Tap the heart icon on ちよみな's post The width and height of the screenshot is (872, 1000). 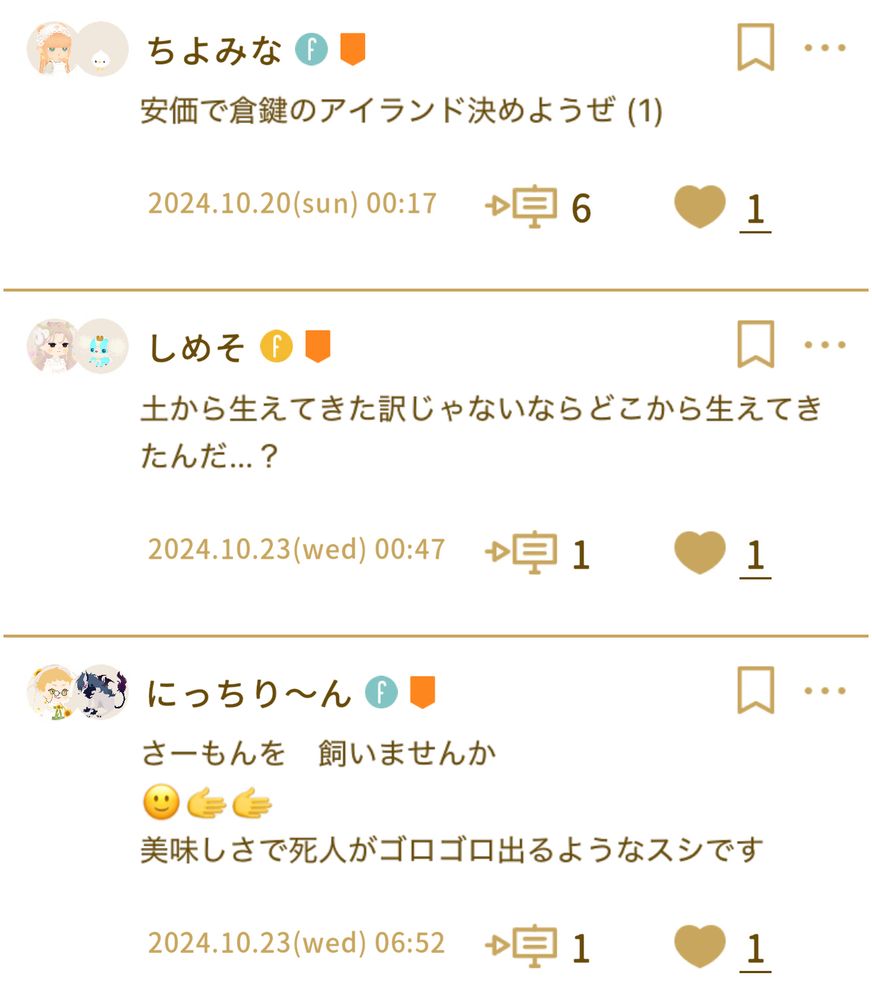tap(701, 206)
